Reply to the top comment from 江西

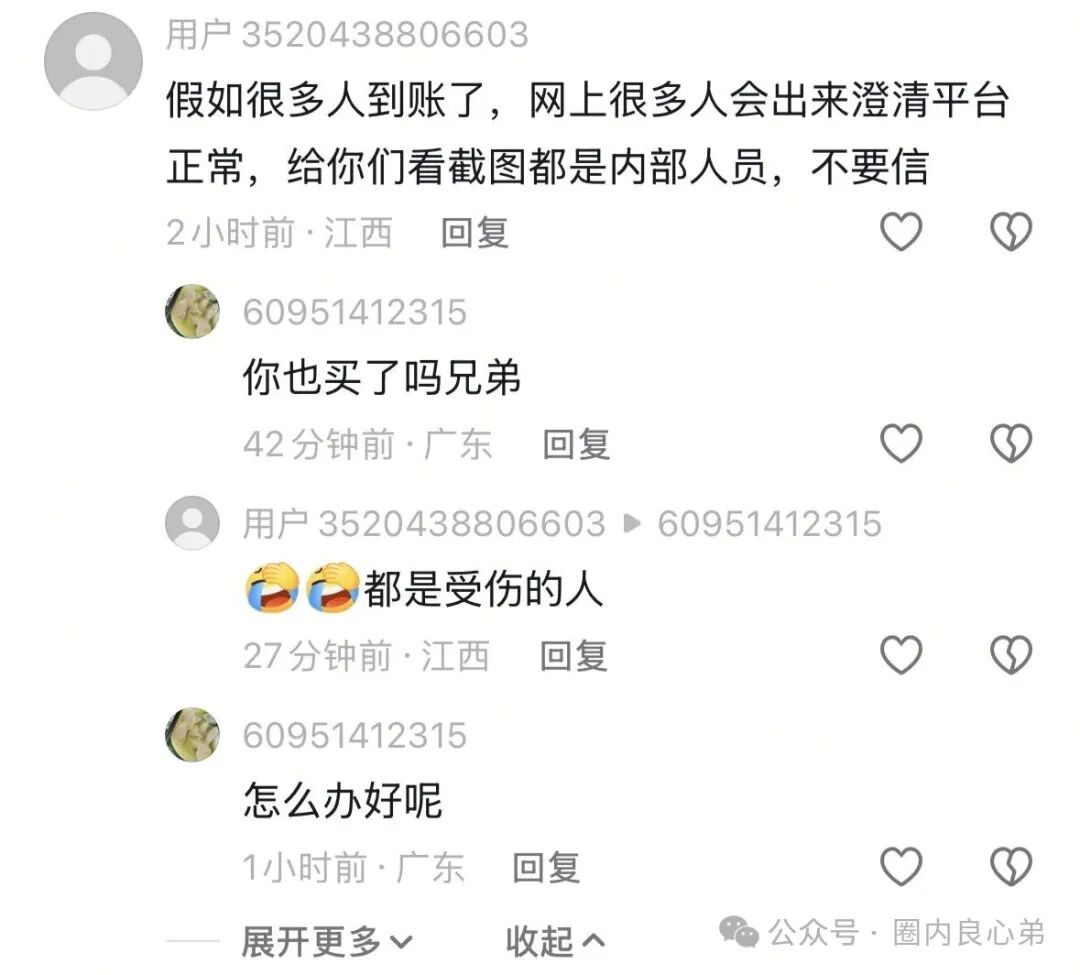(x=475, y=232)
